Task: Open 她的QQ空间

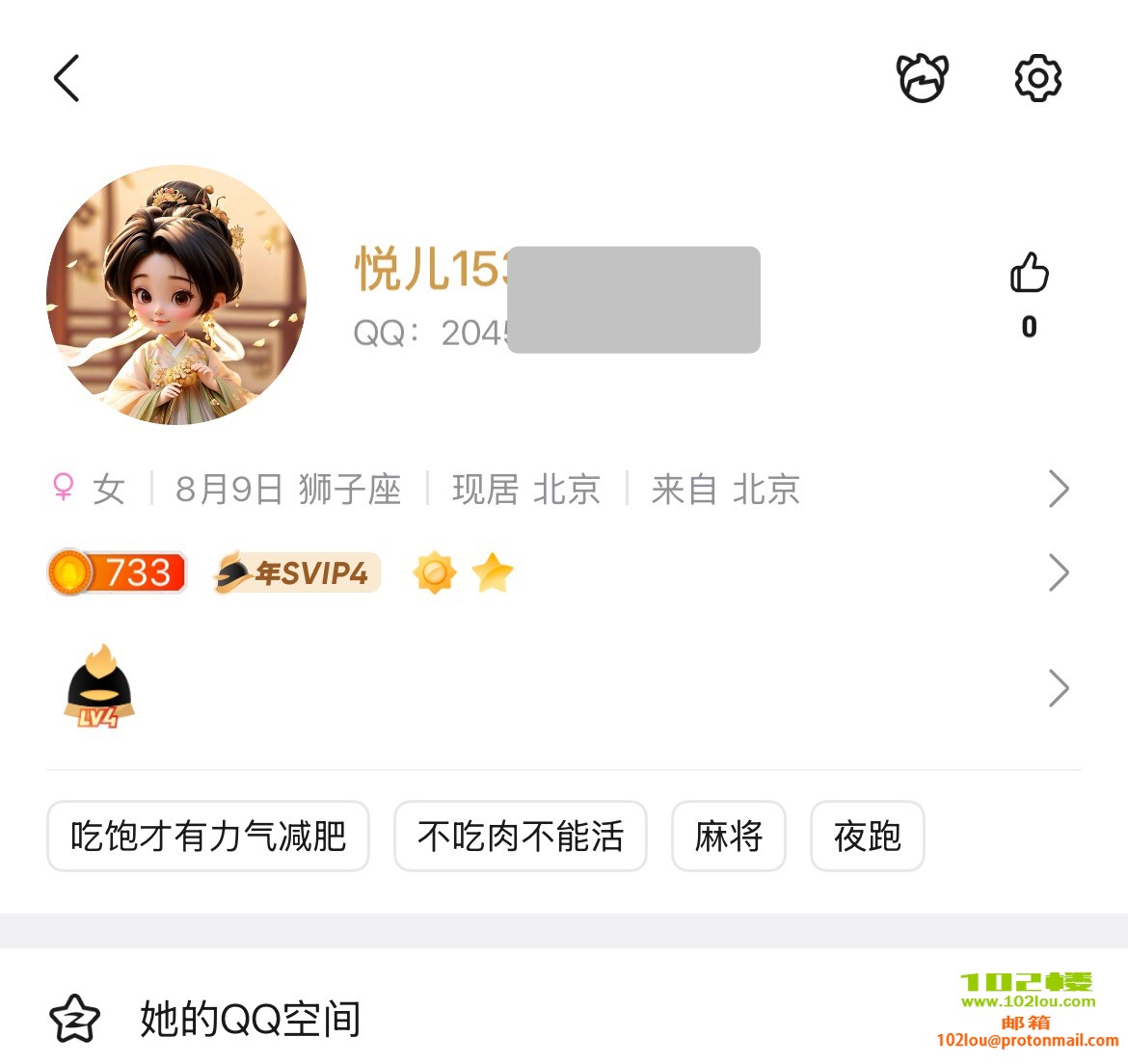Action: [251, 1019]
